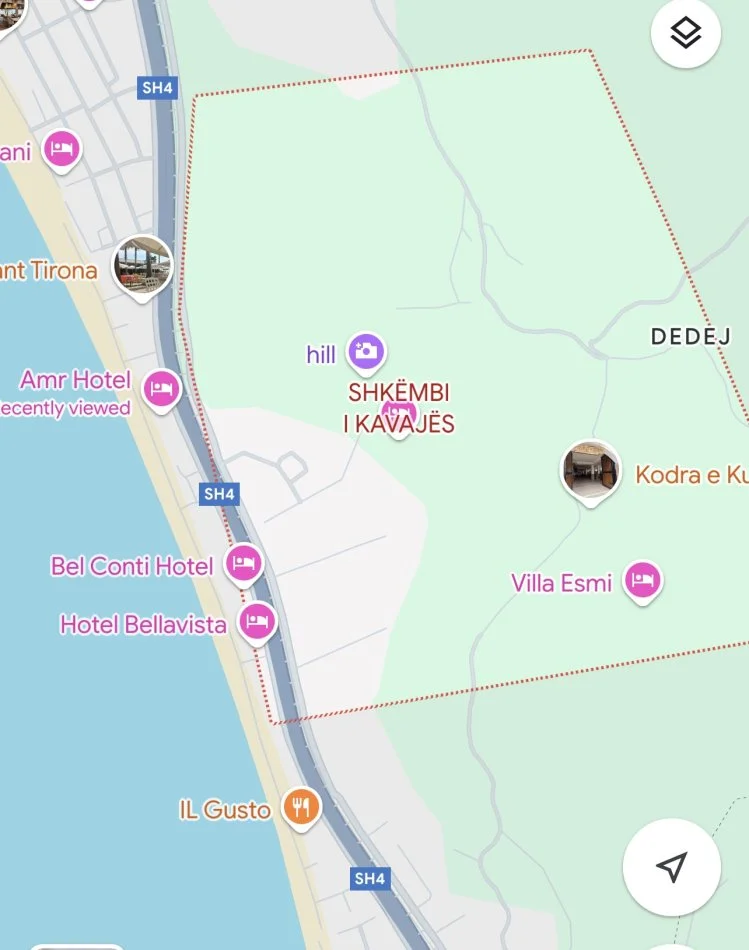Click the Dedëj place name
The width and height of the screenshot is (749, 950).
pyautogui.click(x=688, y=337)
